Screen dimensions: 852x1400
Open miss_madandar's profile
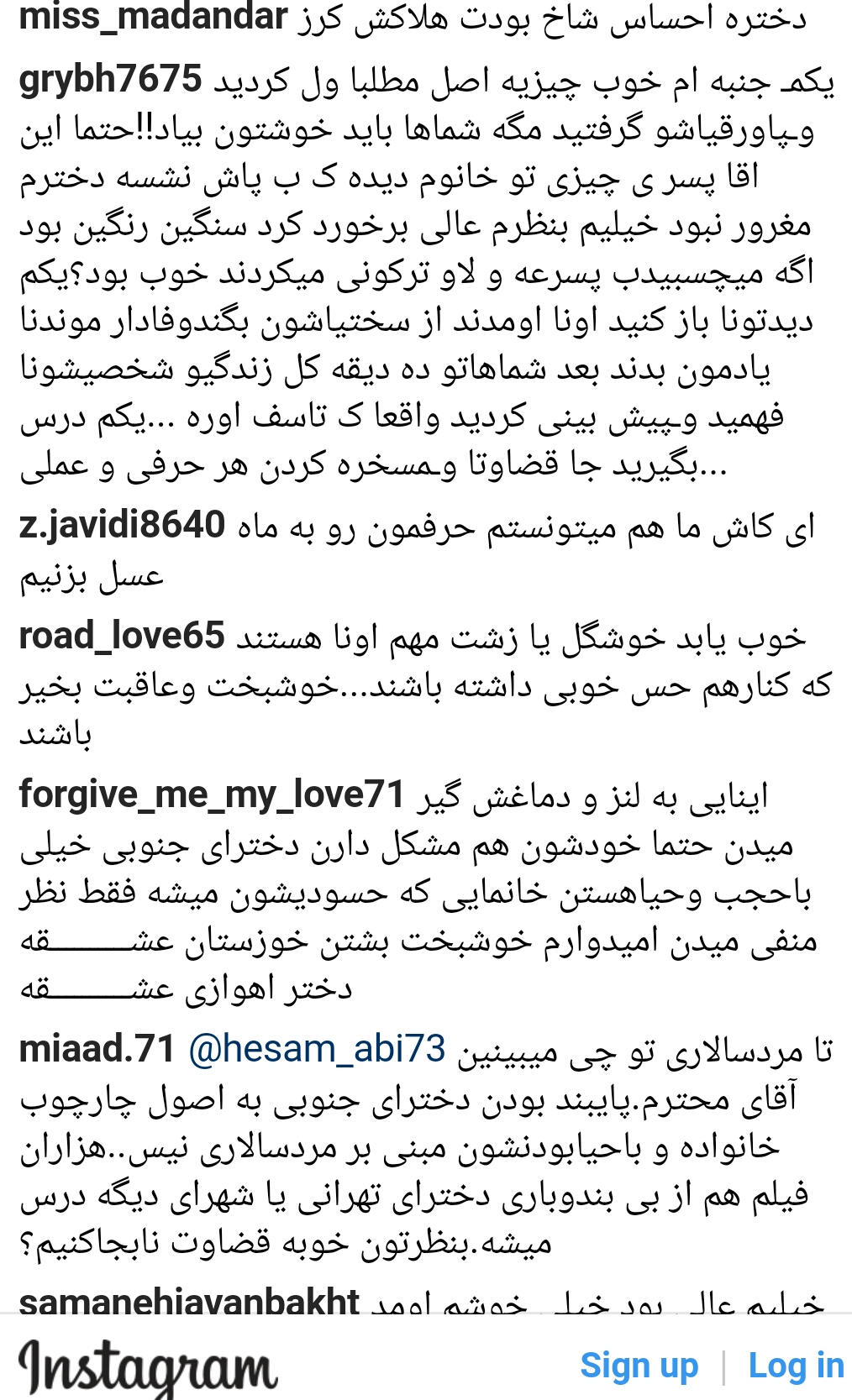(153, 17)
